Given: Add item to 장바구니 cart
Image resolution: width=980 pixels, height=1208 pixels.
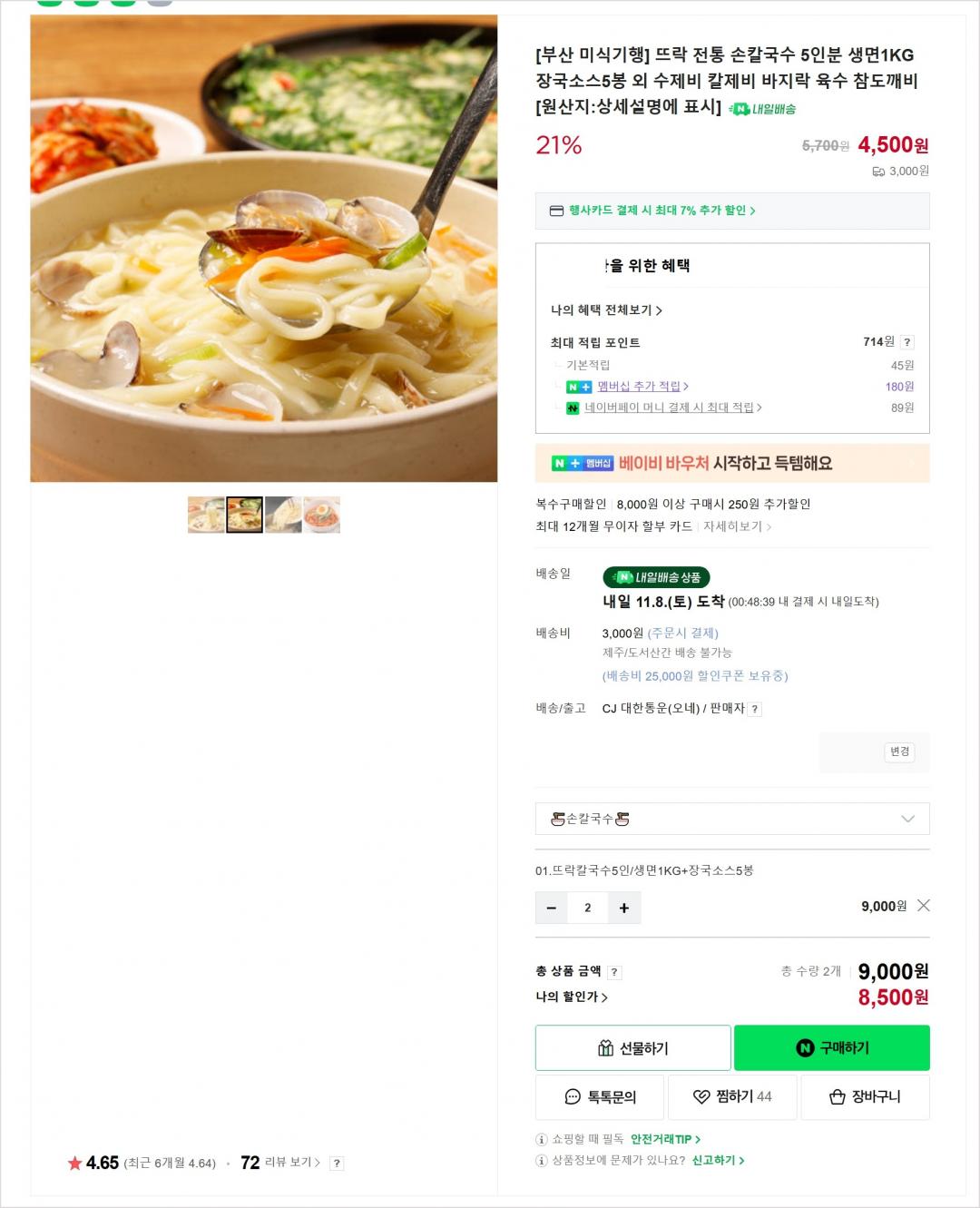Looking at the screenshot, I should point(865,1096).
